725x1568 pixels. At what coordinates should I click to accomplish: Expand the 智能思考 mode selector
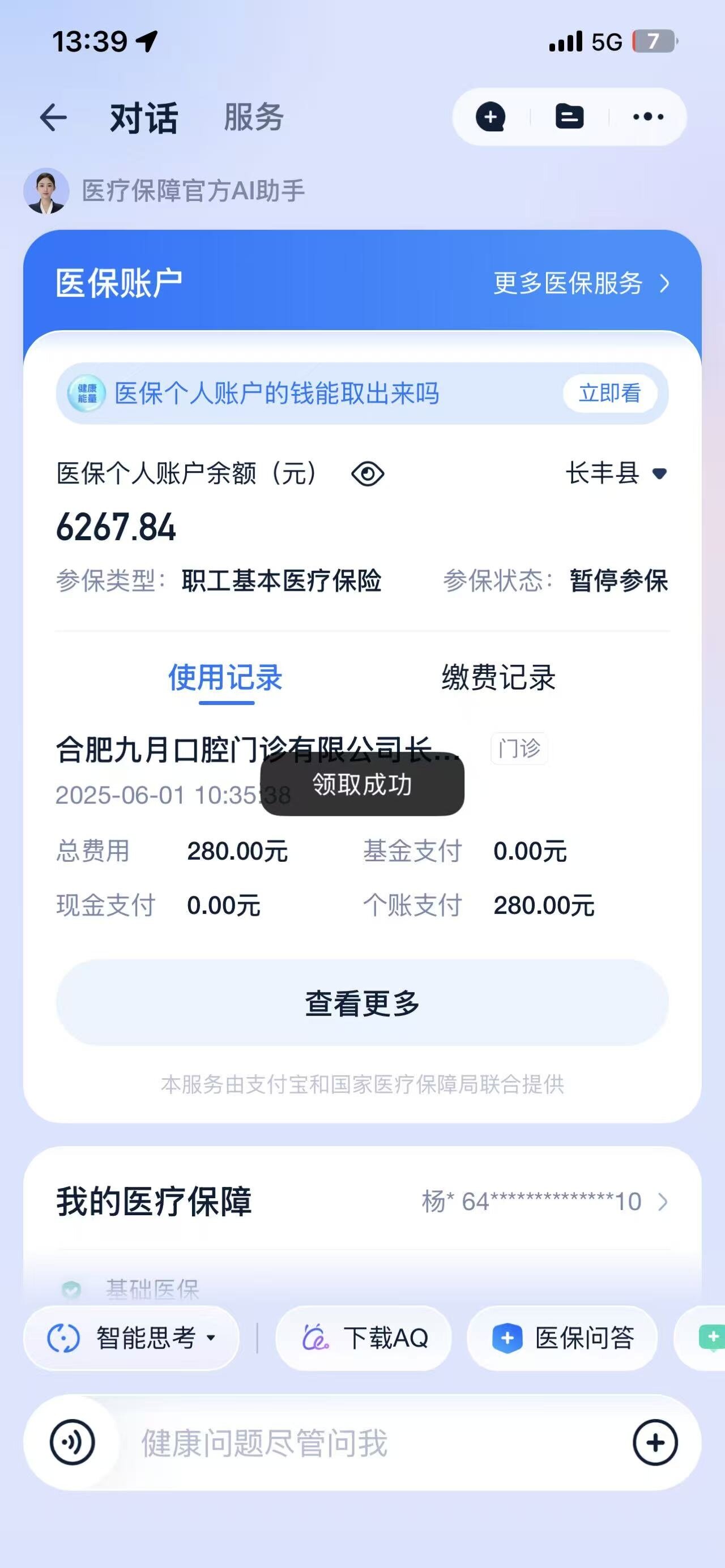(x=131, y=1338)
